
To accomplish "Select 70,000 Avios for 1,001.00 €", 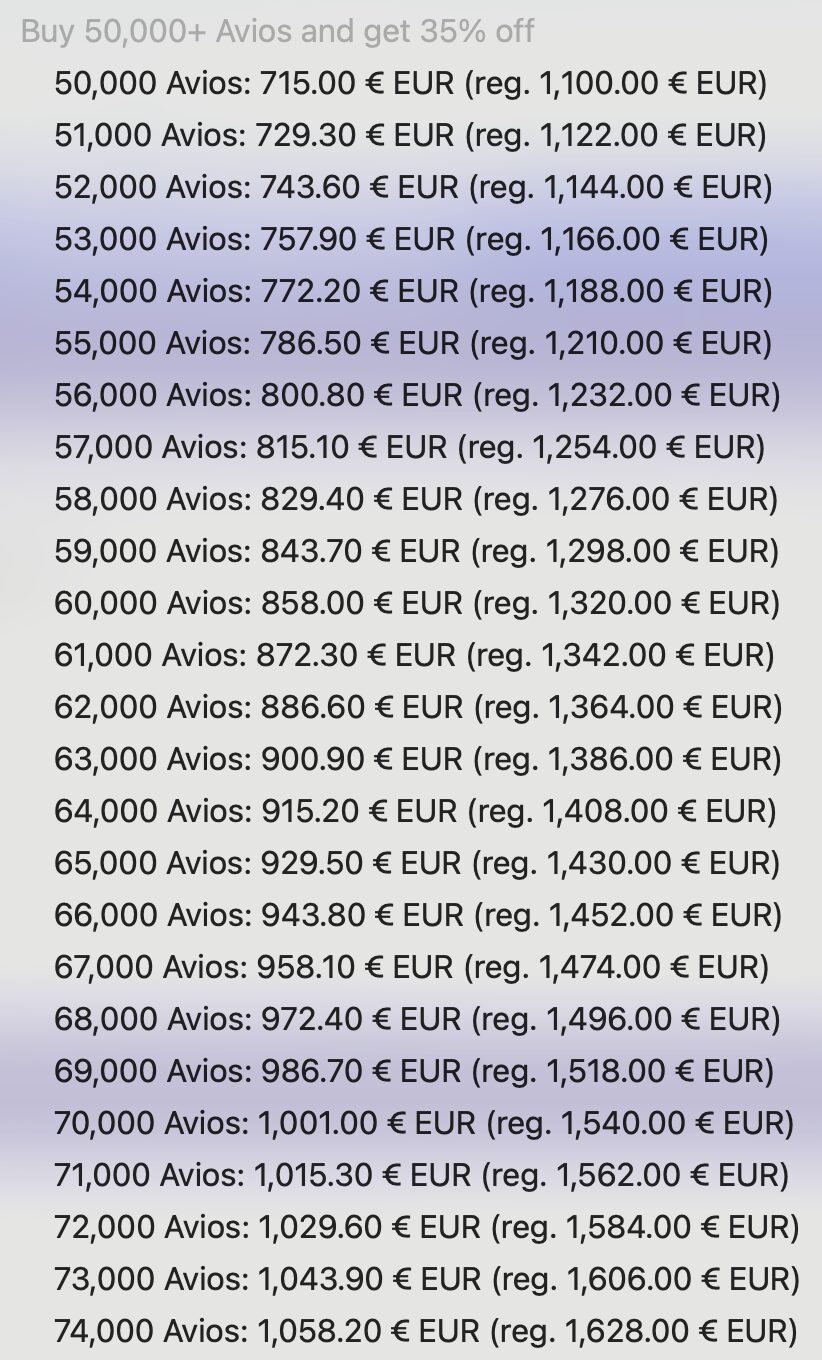I will pos(425,1123).
